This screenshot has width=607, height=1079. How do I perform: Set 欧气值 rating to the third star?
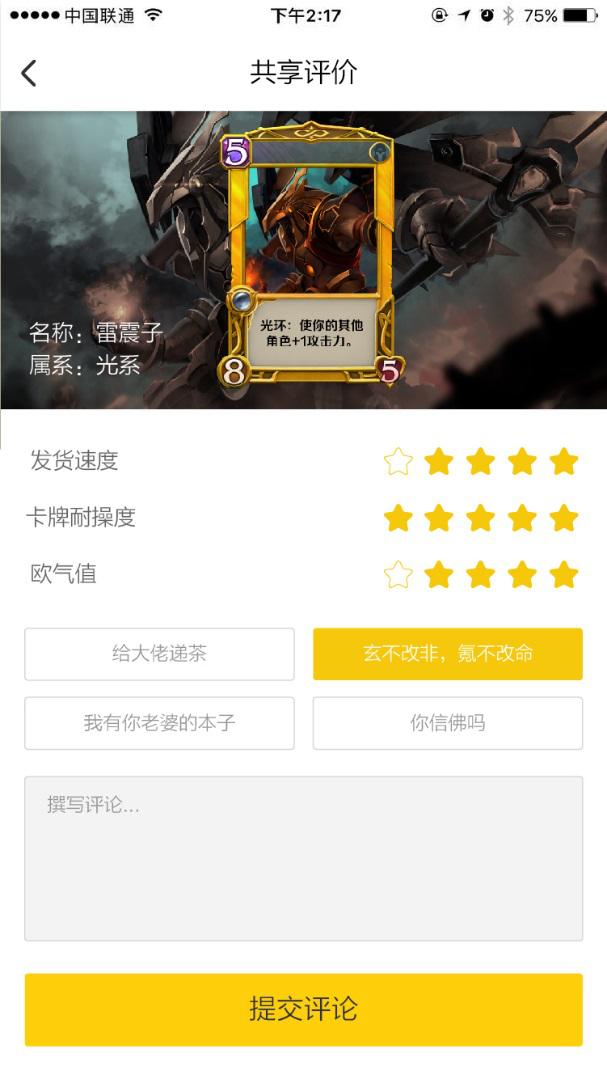tap(481, 575)
